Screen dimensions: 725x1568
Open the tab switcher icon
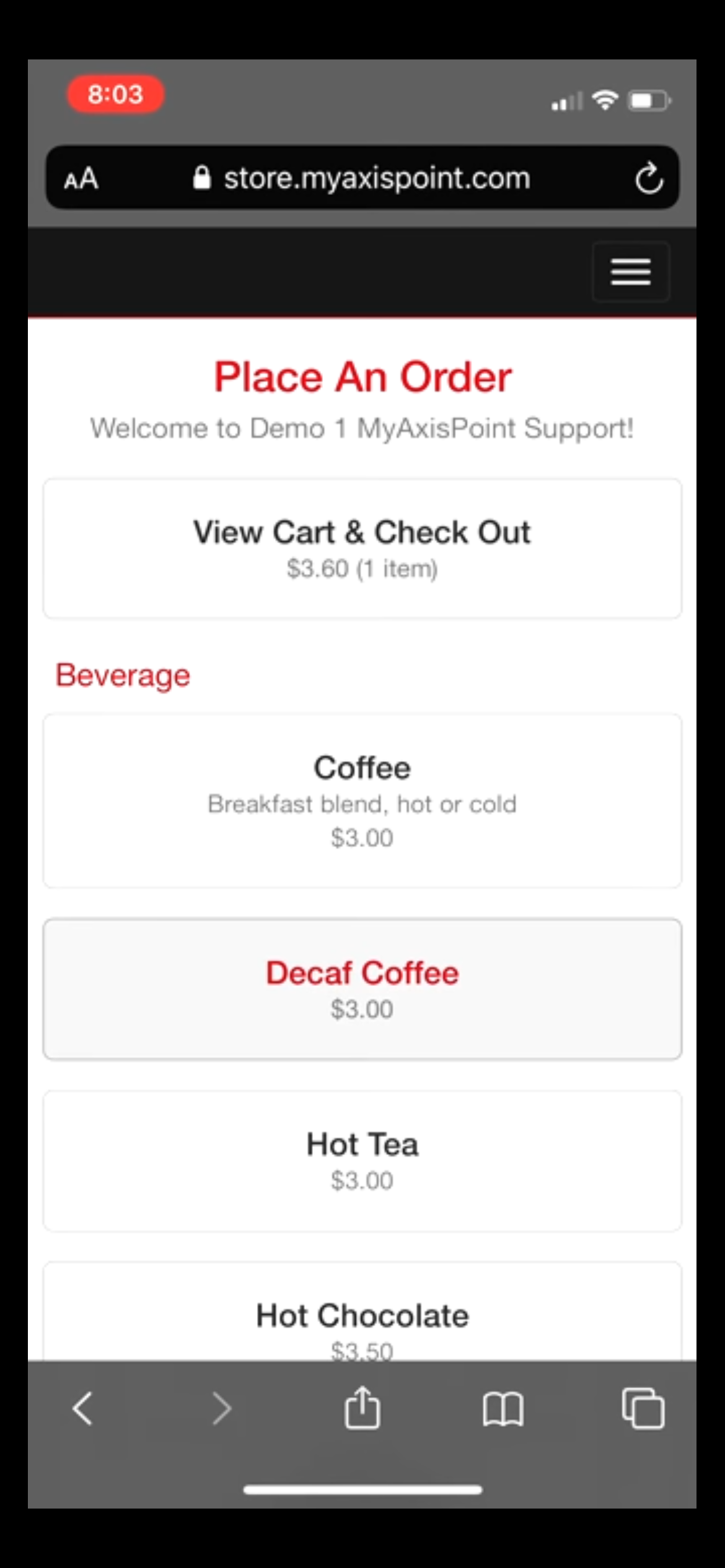click(643, 1408)
